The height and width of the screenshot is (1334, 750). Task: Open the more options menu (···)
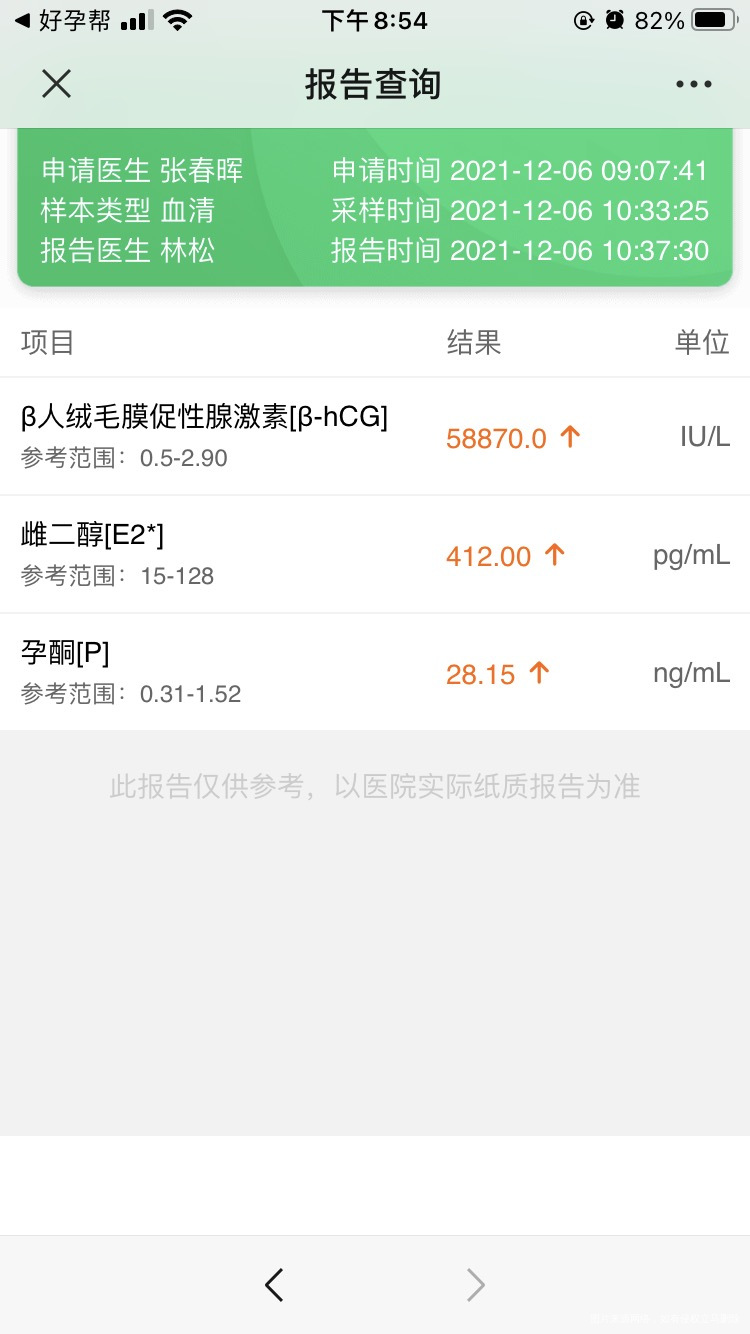point(693,84)
